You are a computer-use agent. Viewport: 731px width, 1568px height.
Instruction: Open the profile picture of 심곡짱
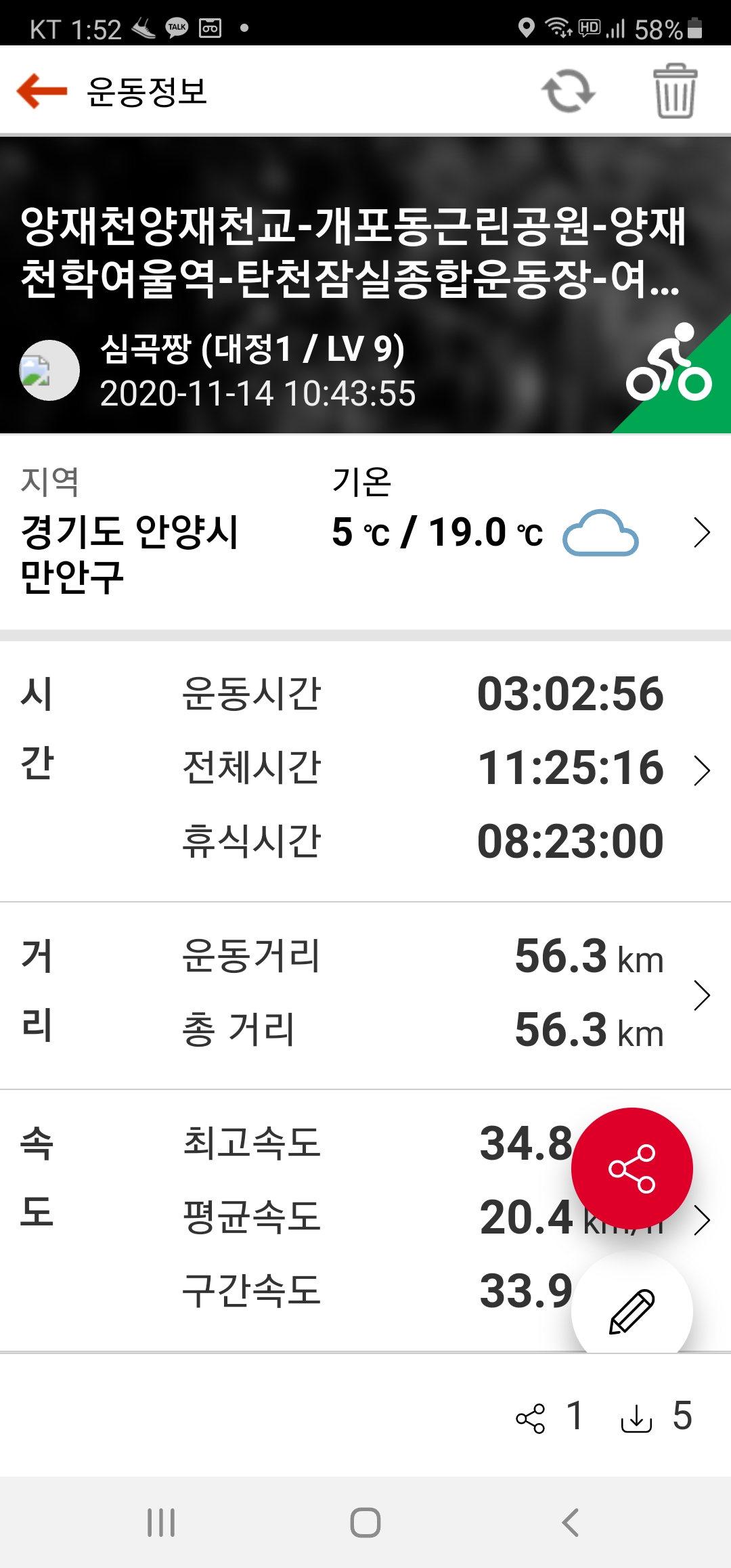point(49,370)
